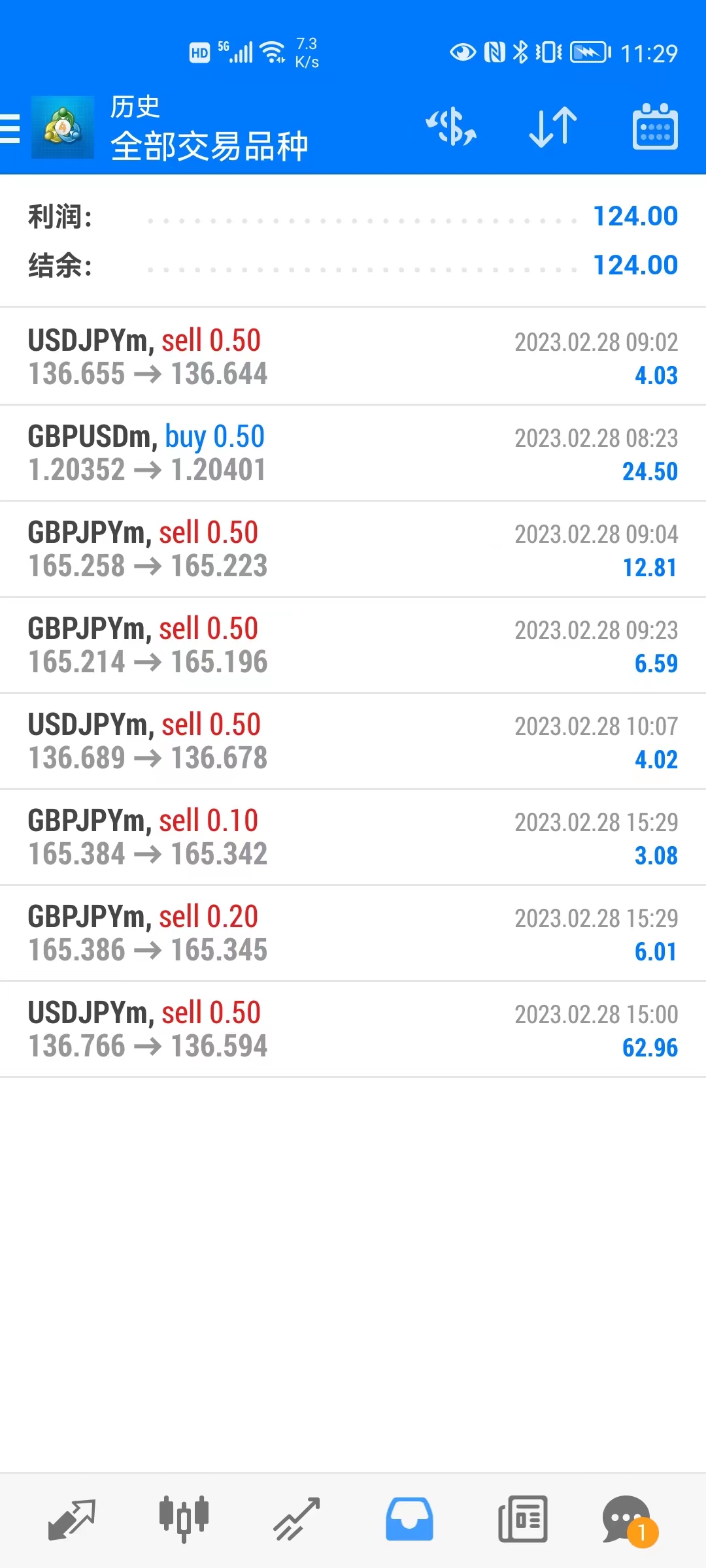The width and height of the screenshot is (706, 1568).
Task: Open the currency symbol filter icon
Action: click(x=451, y=127)
